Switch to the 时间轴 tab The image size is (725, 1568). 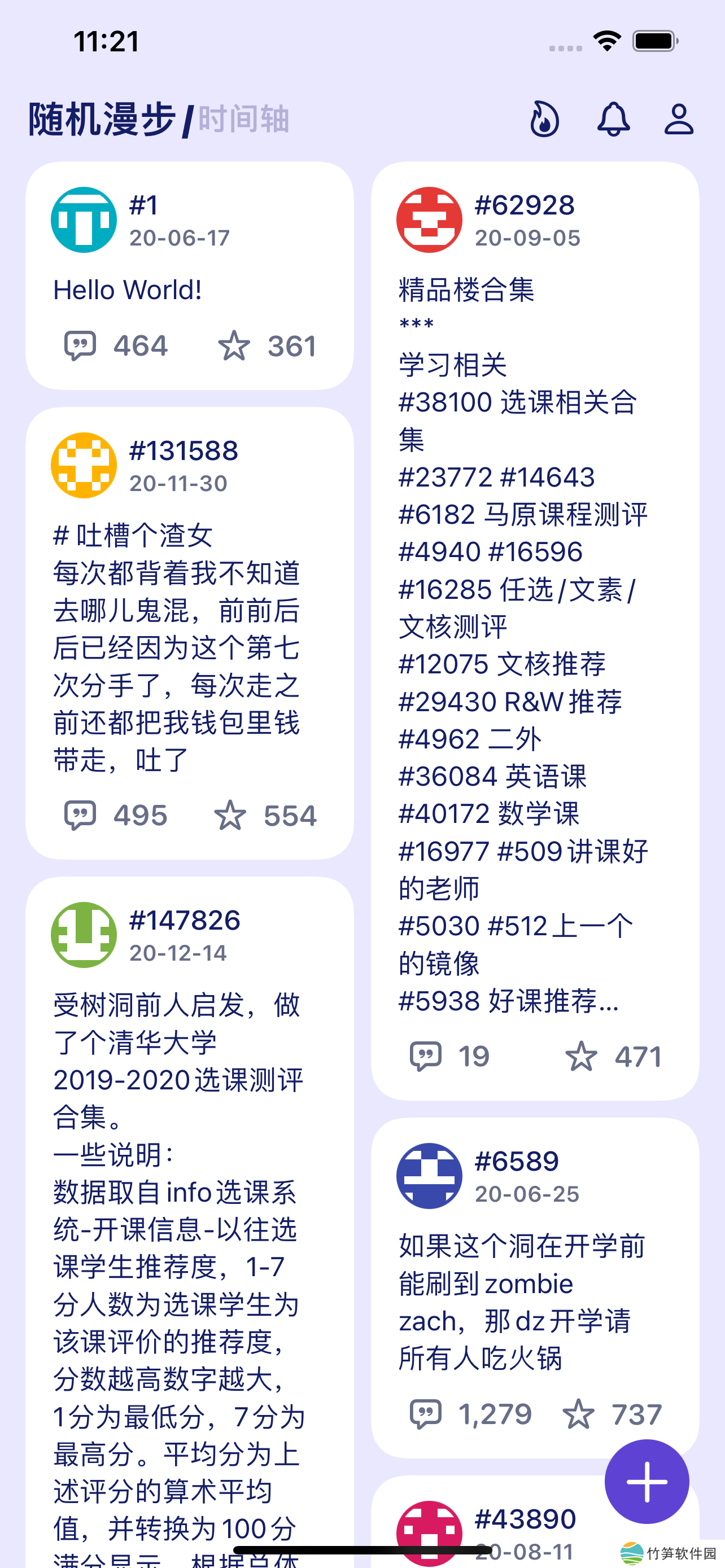pos(243,119)
